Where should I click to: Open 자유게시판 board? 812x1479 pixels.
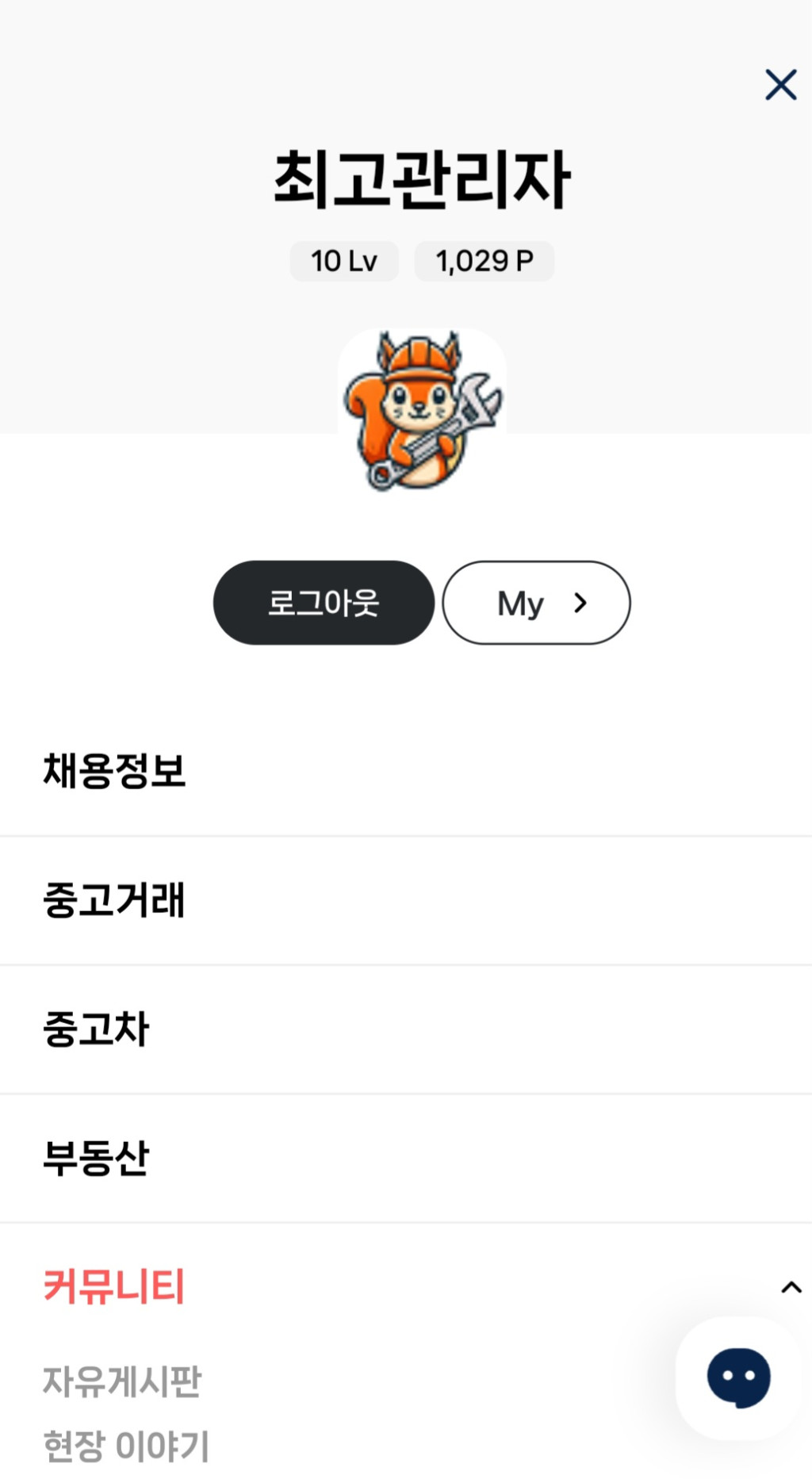coord(122,1381)
